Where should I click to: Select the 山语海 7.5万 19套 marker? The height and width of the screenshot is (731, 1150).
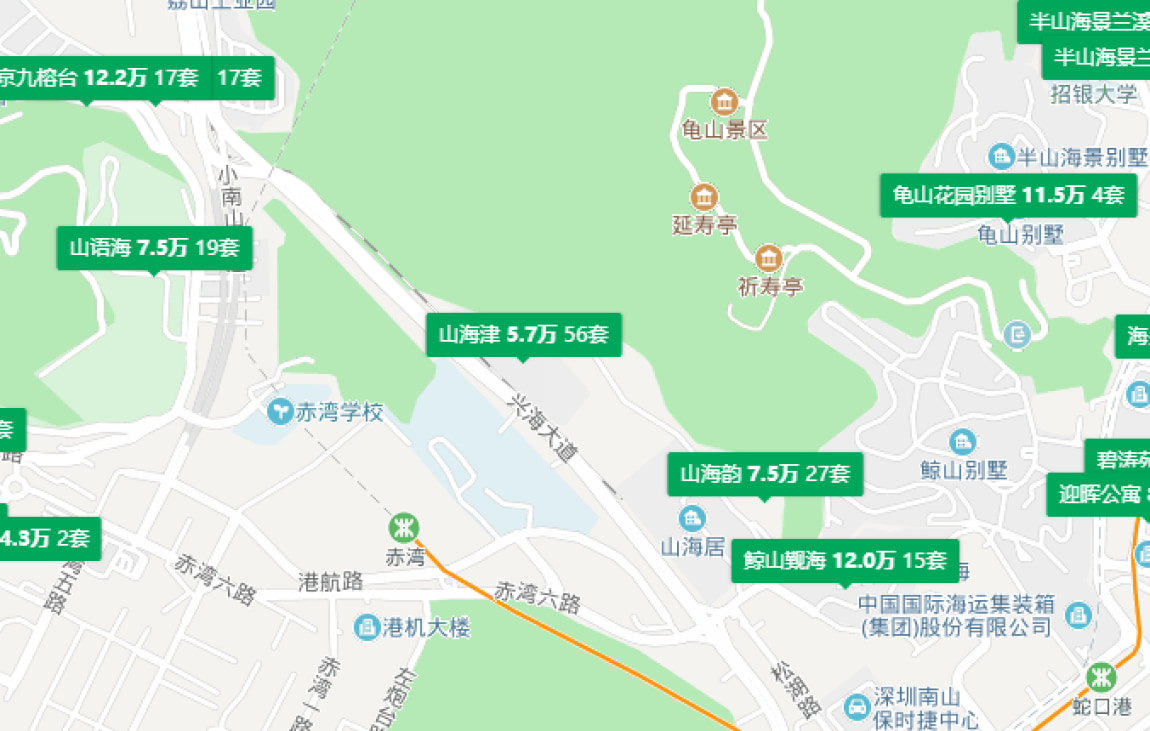click(x=154, y=248)
